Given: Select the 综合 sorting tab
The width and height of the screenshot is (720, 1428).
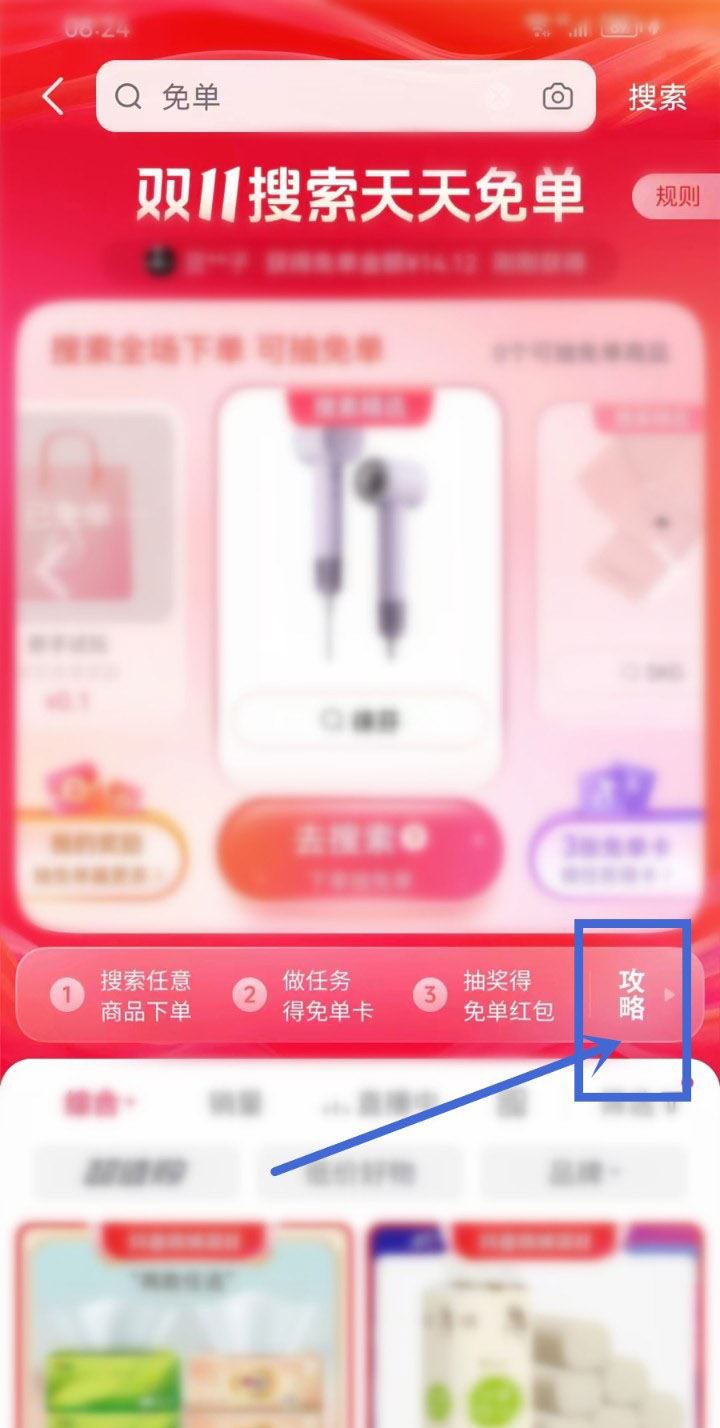Looking at the screenshot, I should tap(100, 1103).
